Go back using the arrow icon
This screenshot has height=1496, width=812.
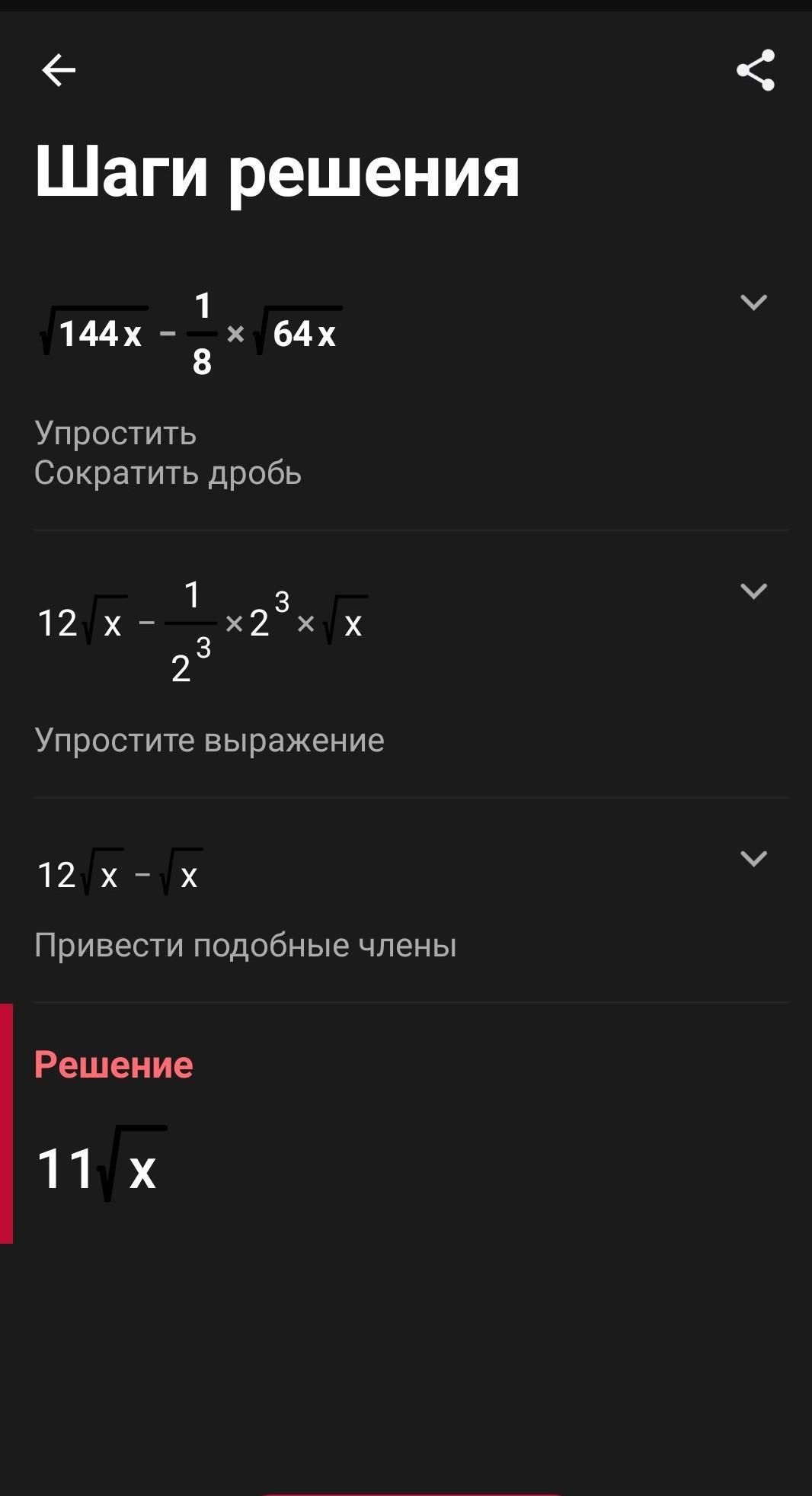click(59, 71)
